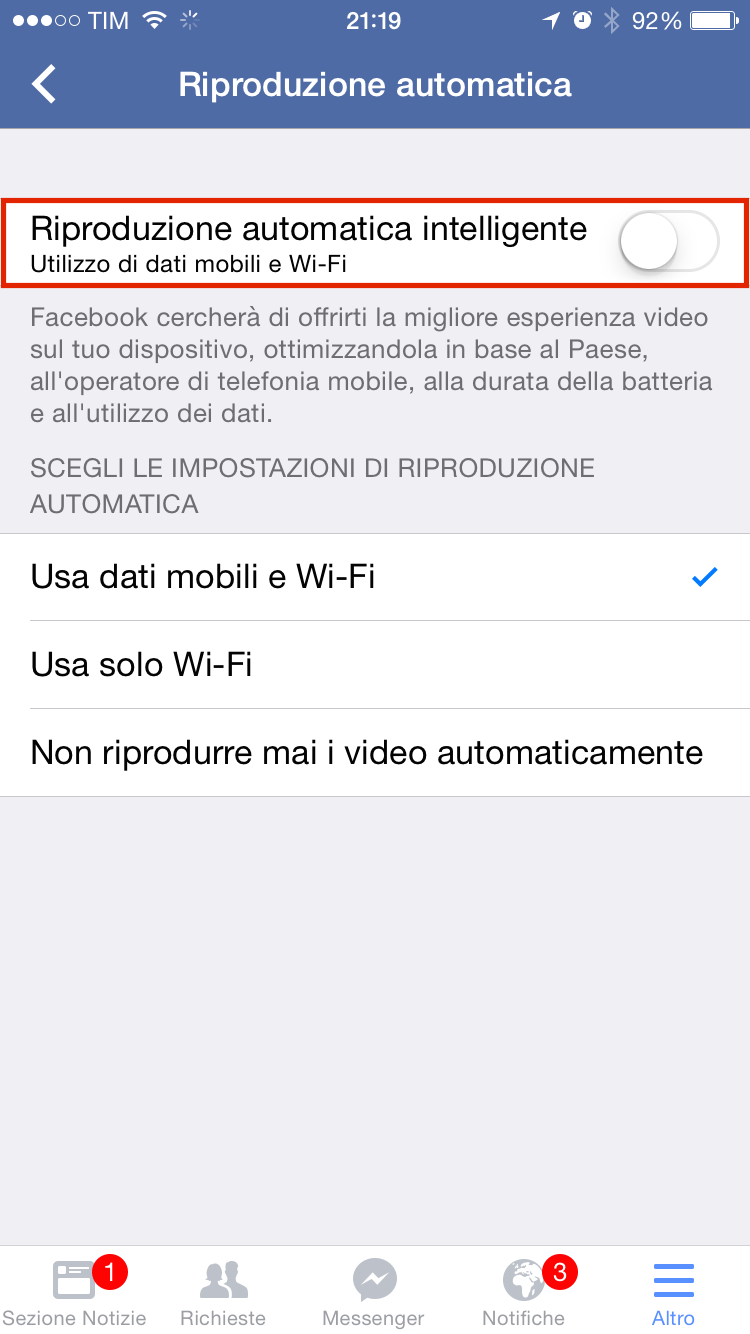Viewport: 750px width, 1334px height.
Task: Open the Richieste tab
Action: pyautogui.click(x=224, y=1291)
